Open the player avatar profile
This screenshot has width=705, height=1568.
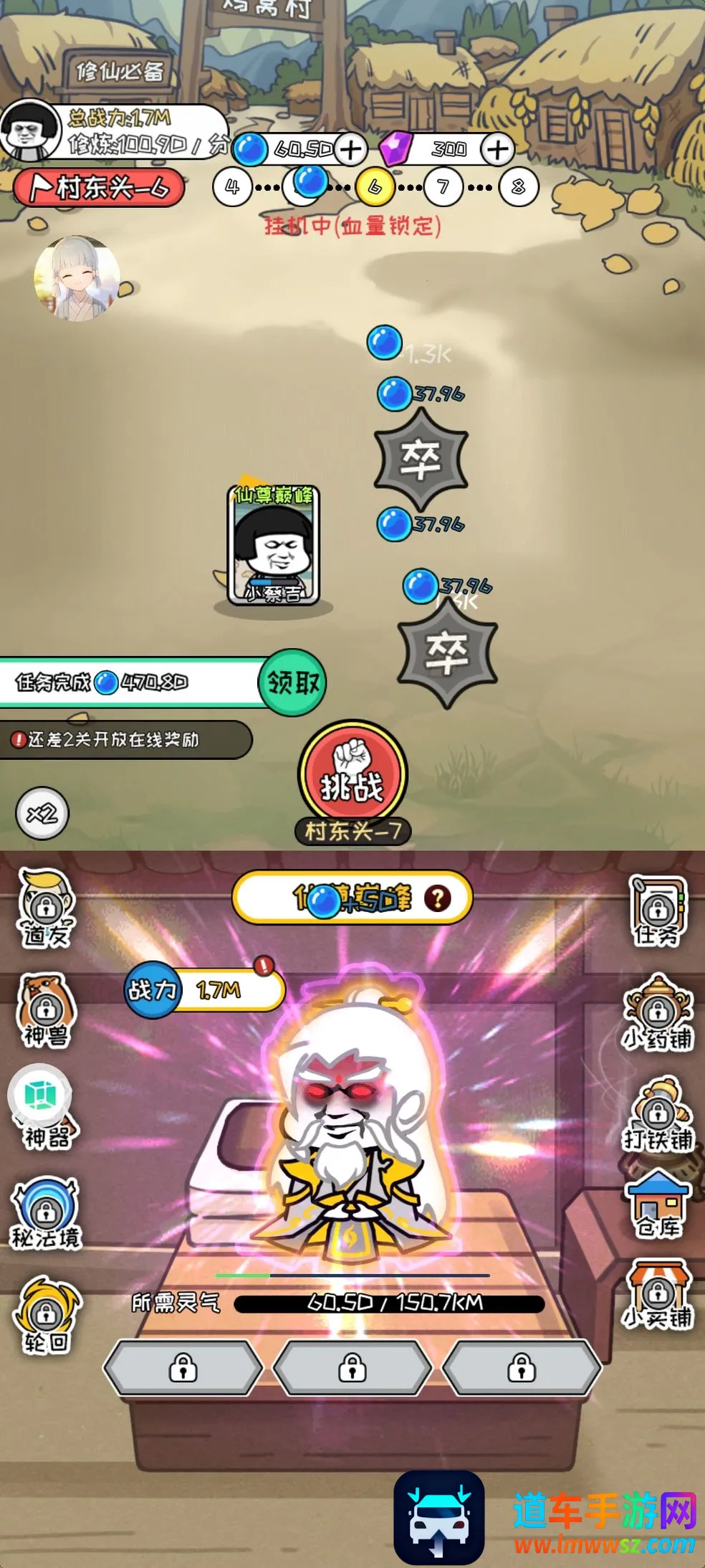pos(30,130)
